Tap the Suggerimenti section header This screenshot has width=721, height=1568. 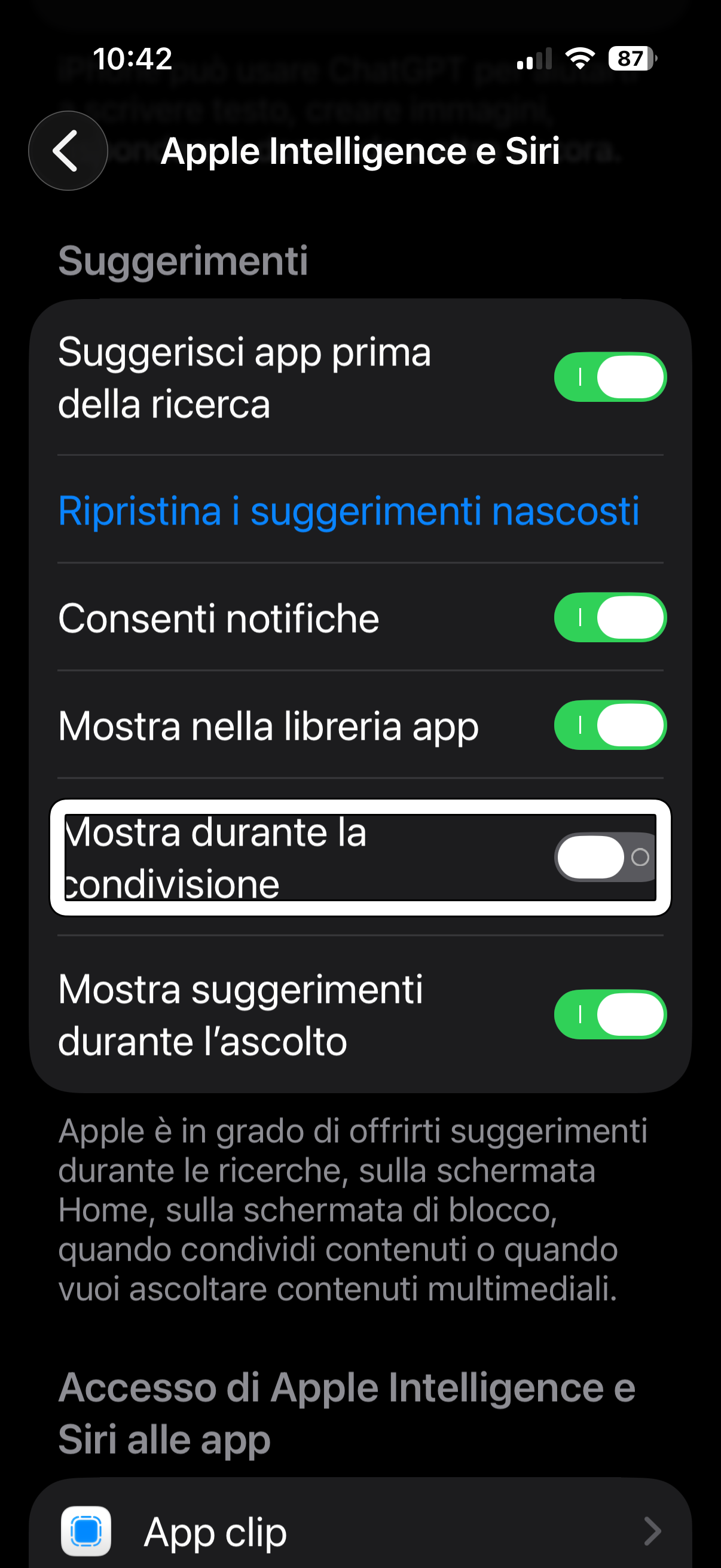tap(182, 262)
